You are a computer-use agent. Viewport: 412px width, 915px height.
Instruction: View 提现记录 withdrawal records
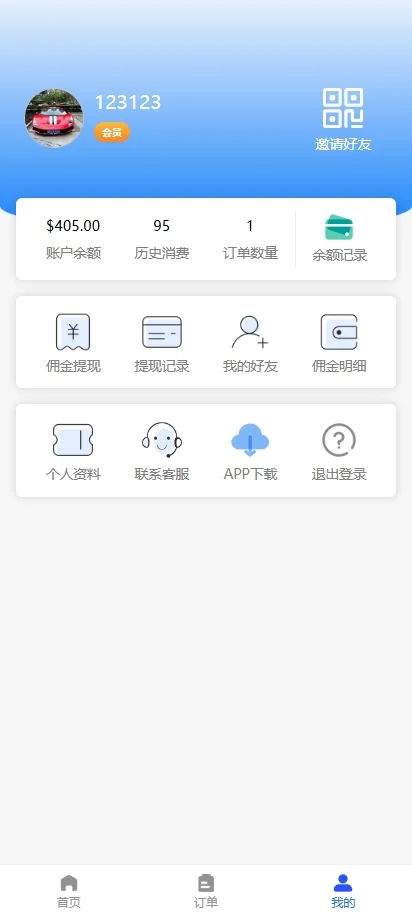162,343
